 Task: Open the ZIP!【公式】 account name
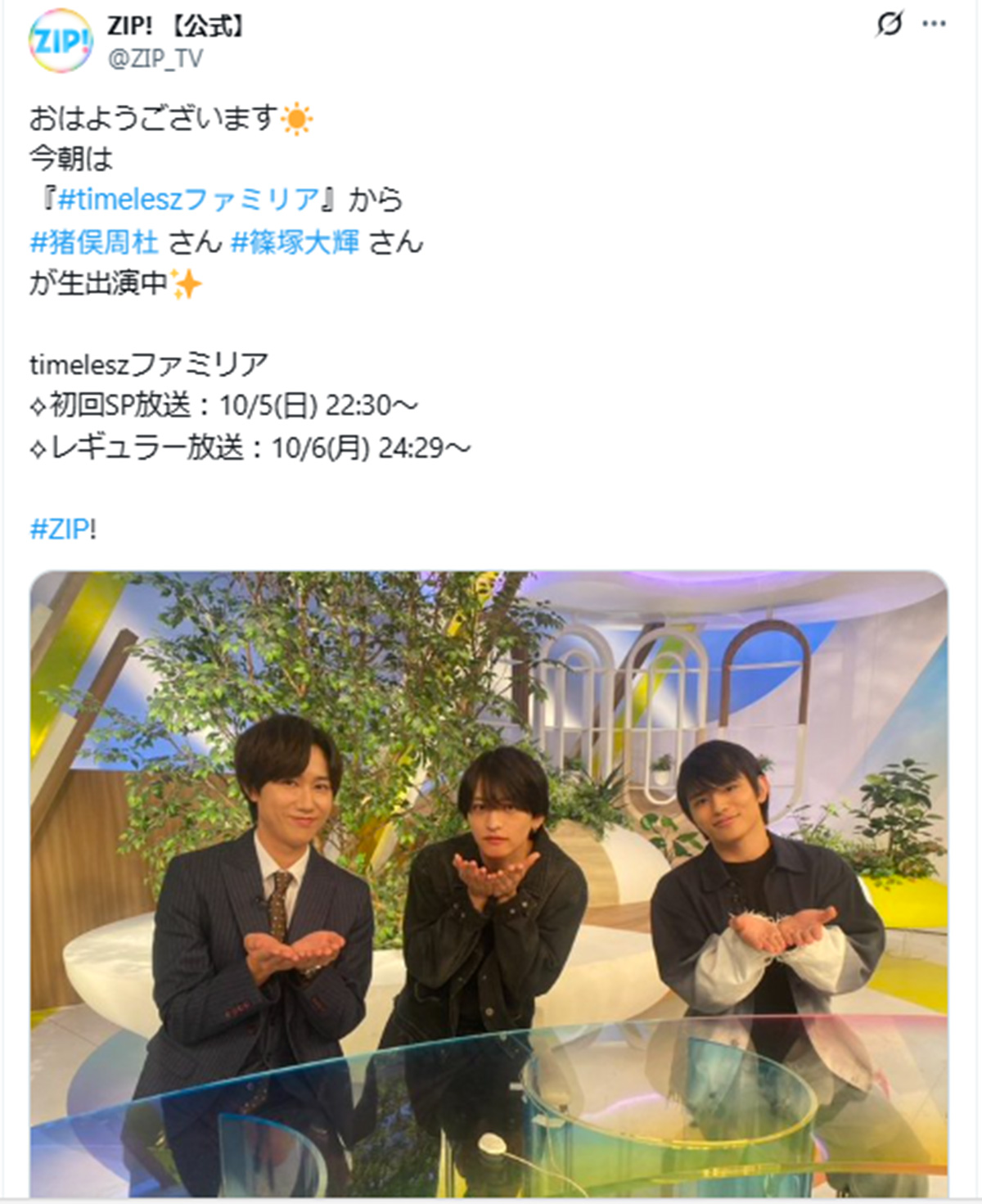tap(177, 25)
